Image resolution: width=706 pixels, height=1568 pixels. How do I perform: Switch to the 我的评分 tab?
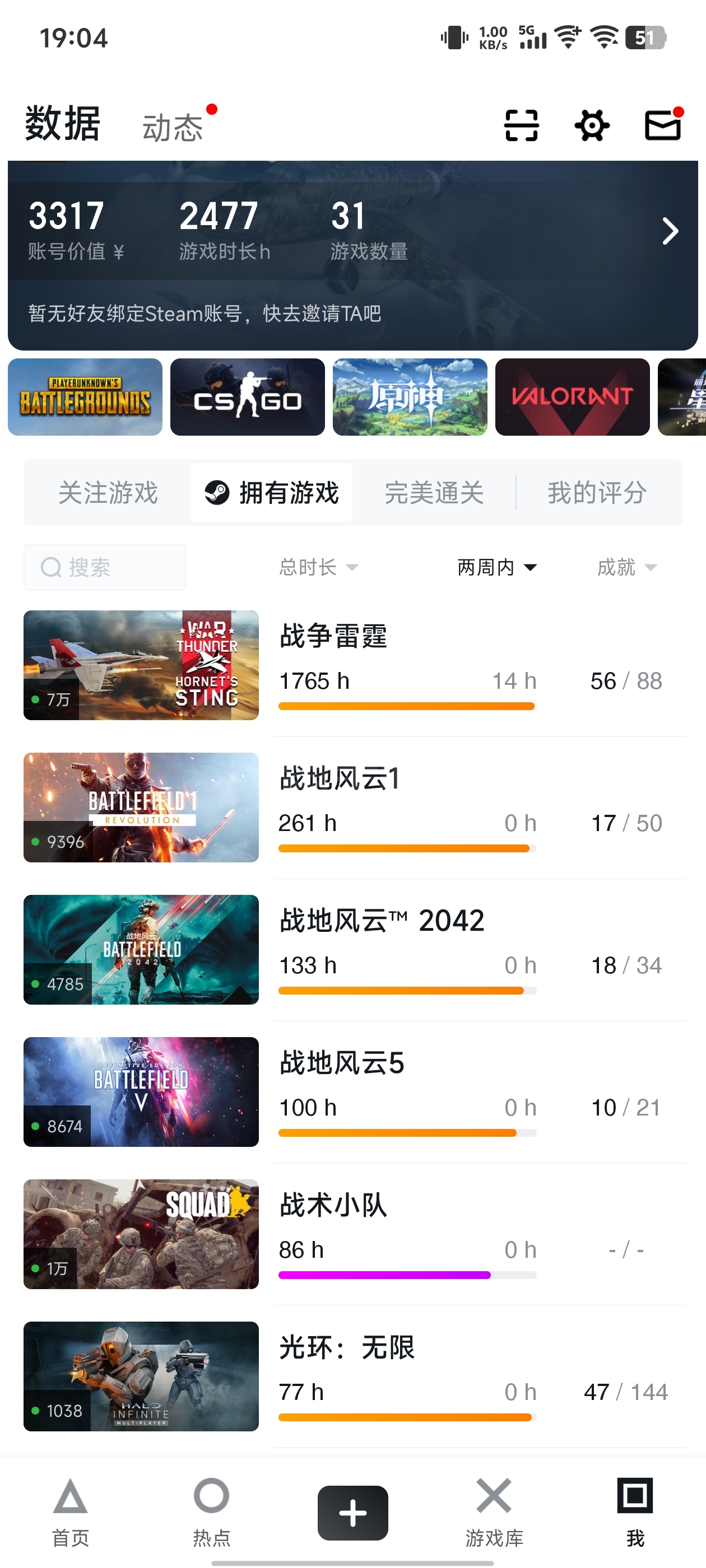coord(597,492)
